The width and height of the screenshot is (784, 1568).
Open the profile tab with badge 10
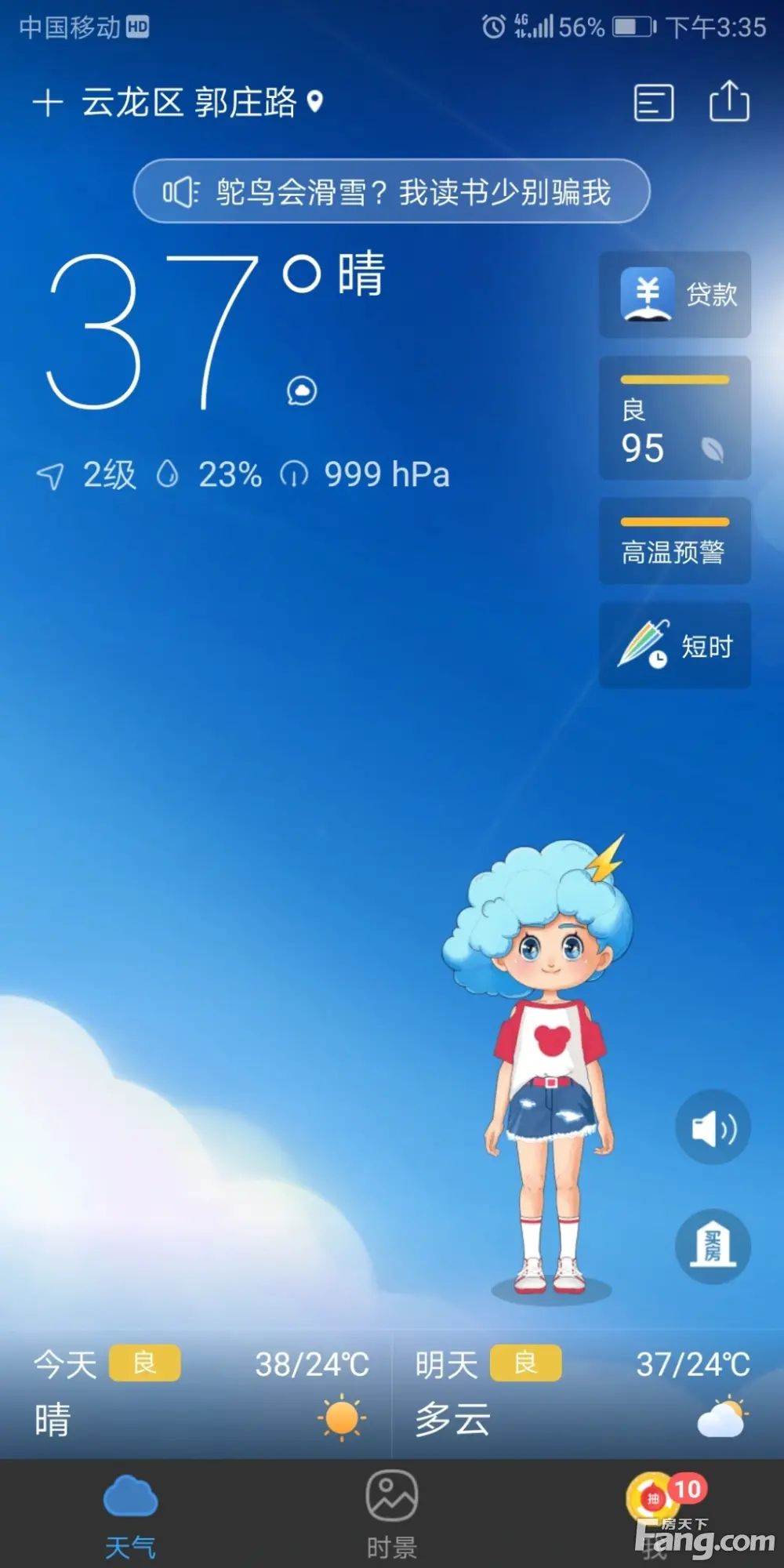(x=655, y=1513)
